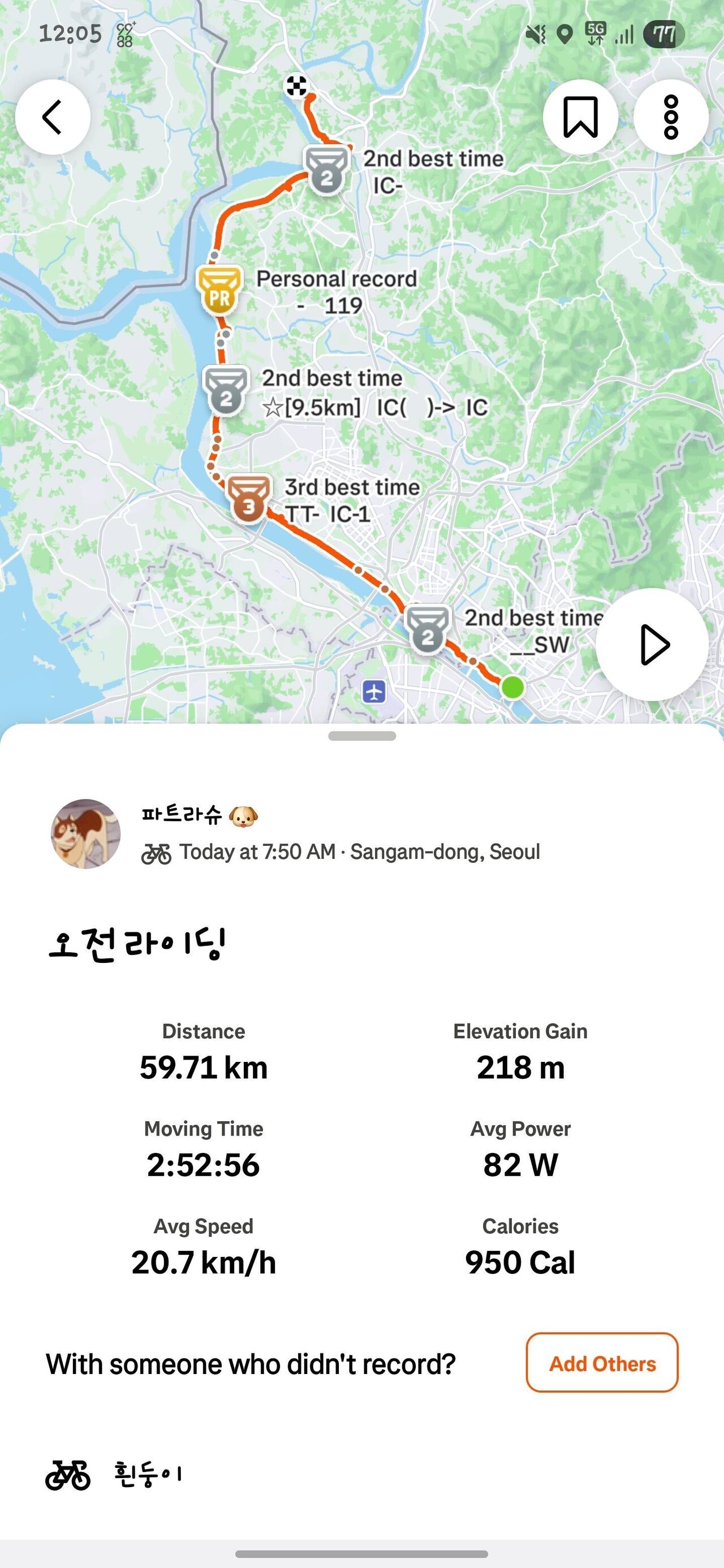
Task: Tap the back arrow to exit activity
Action: click(x=54, y=116)
